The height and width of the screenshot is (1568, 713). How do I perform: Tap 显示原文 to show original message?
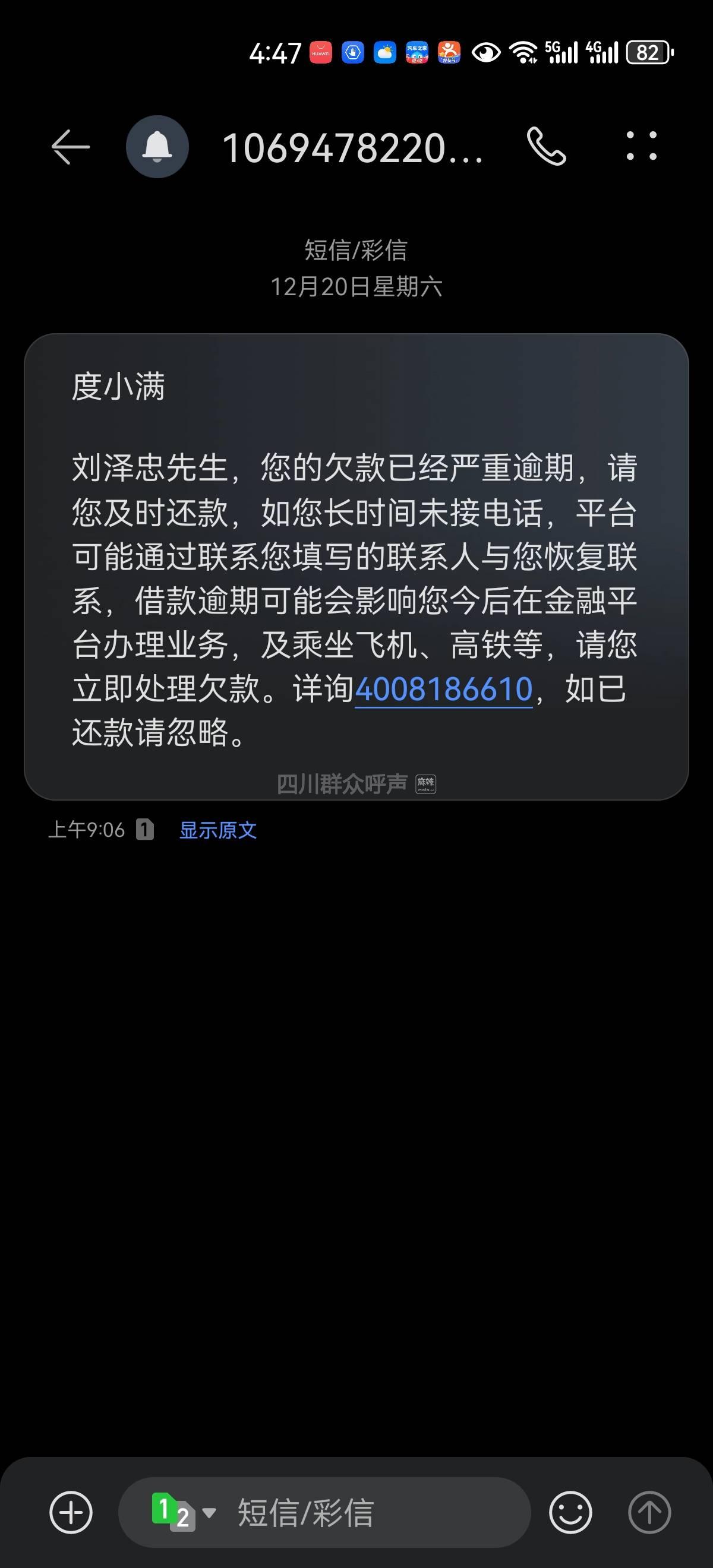(217, 830)
